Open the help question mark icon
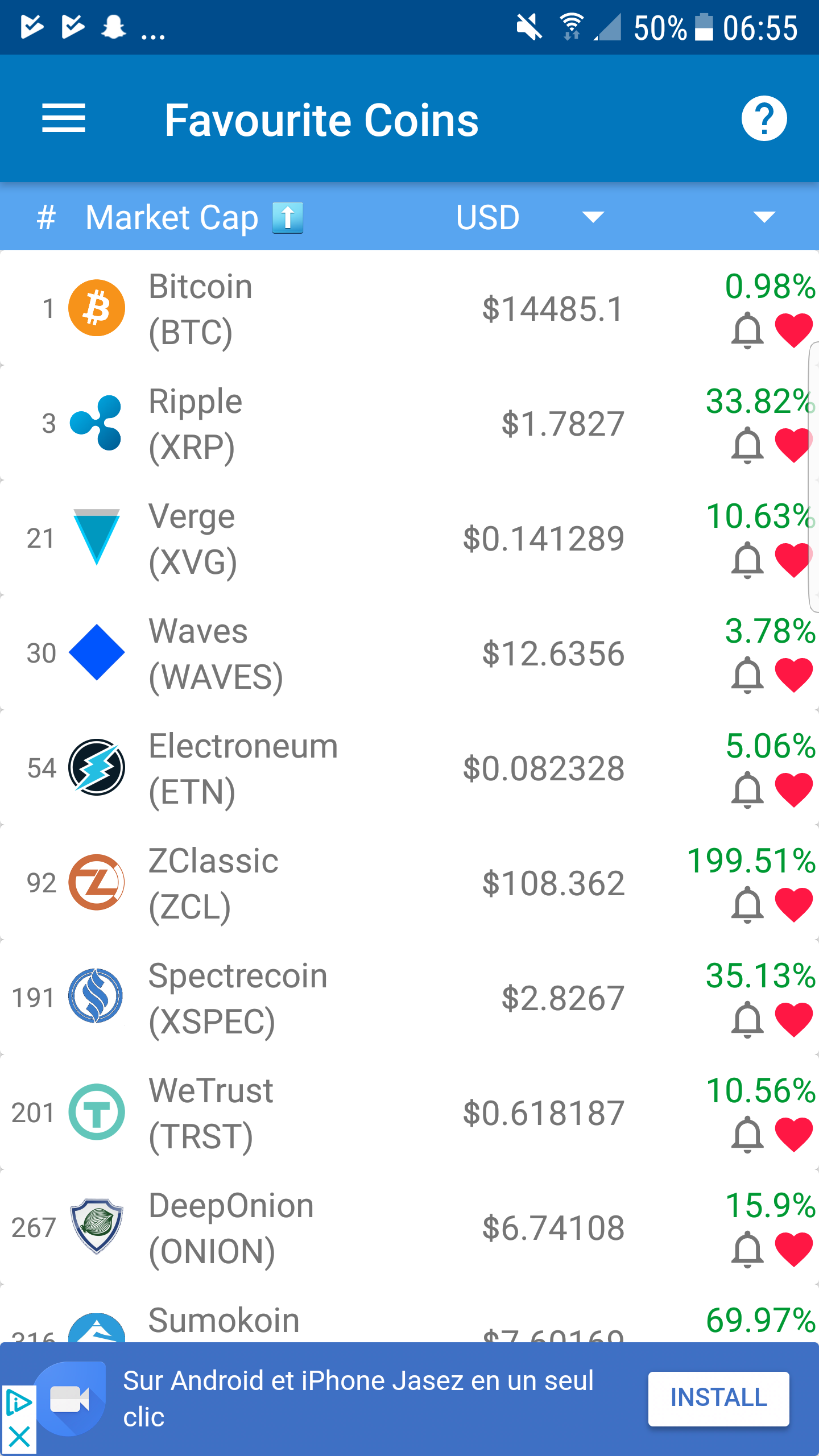The width and height of the screenshot is (819, 1456). coord(764,118)
